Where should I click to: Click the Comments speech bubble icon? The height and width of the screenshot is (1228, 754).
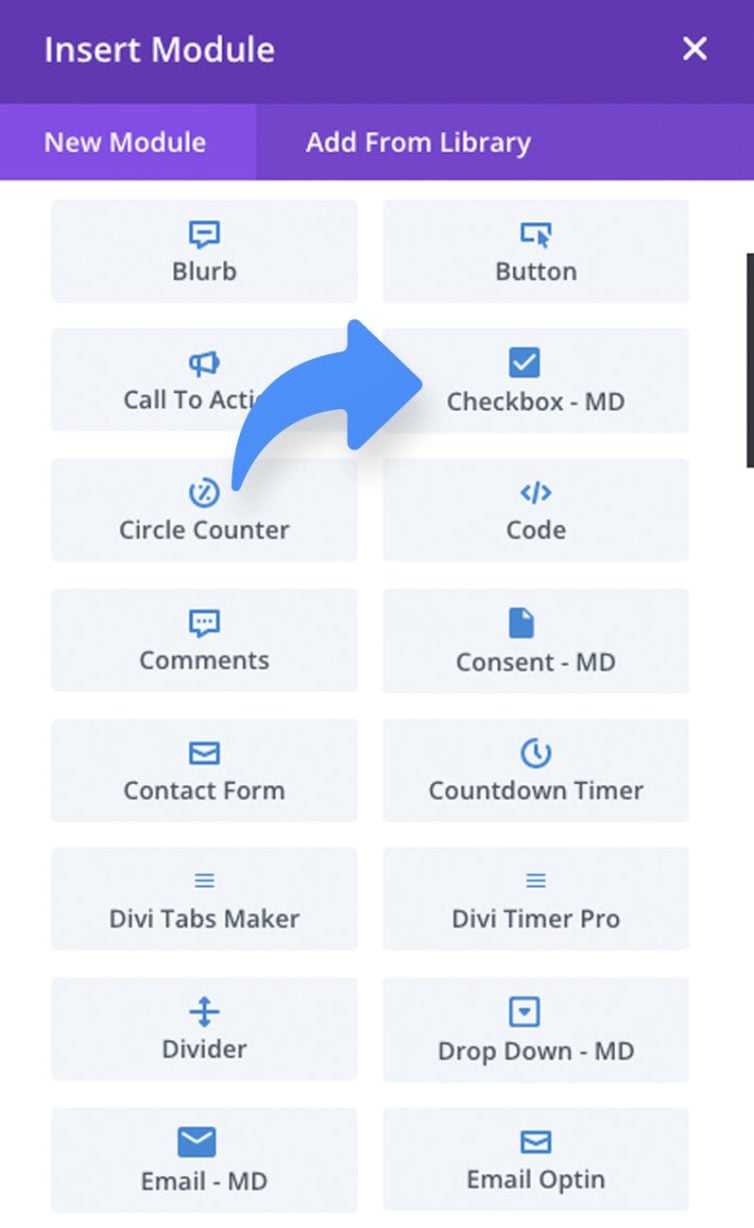click(x=204, y=624)
